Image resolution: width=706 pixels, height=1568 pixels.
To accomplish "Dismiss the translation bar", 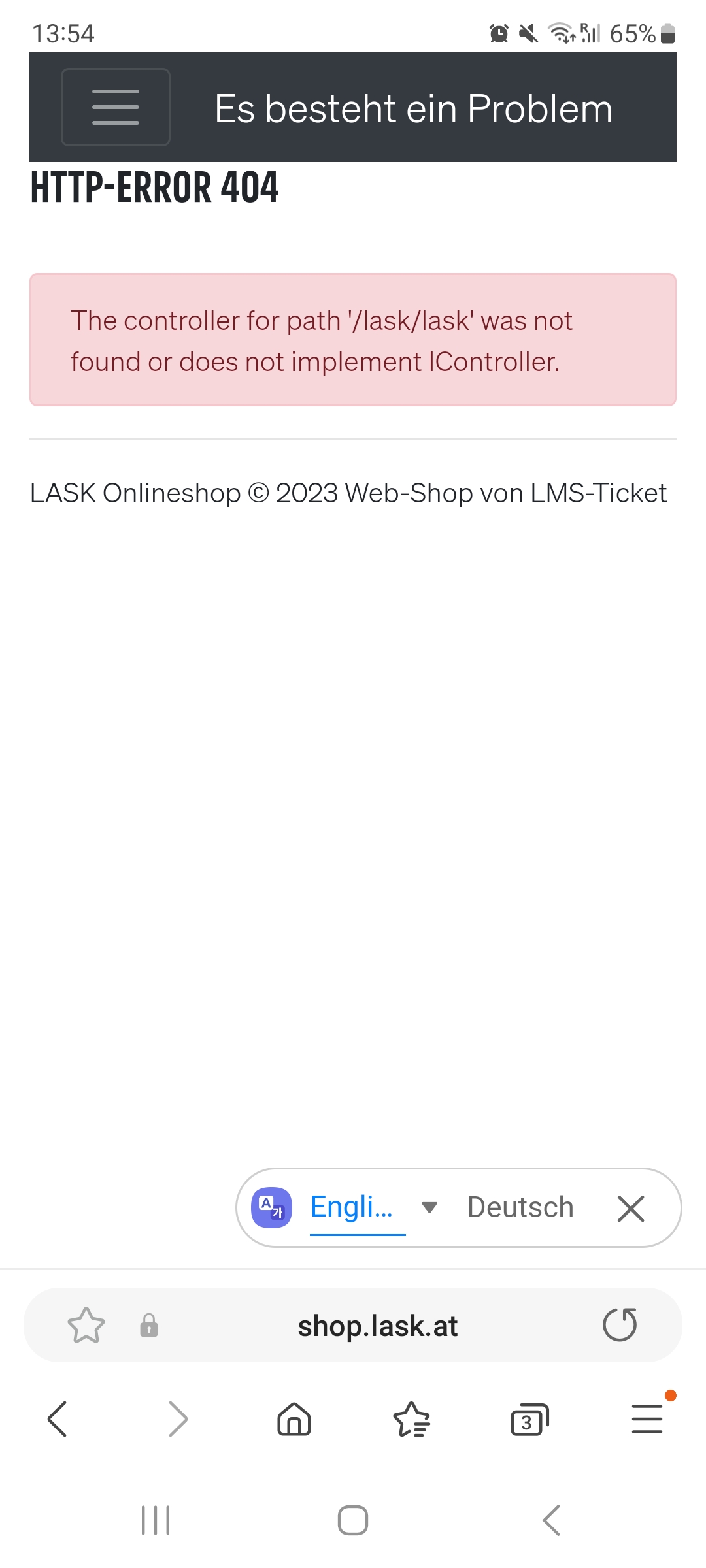I will point(631,1208).
